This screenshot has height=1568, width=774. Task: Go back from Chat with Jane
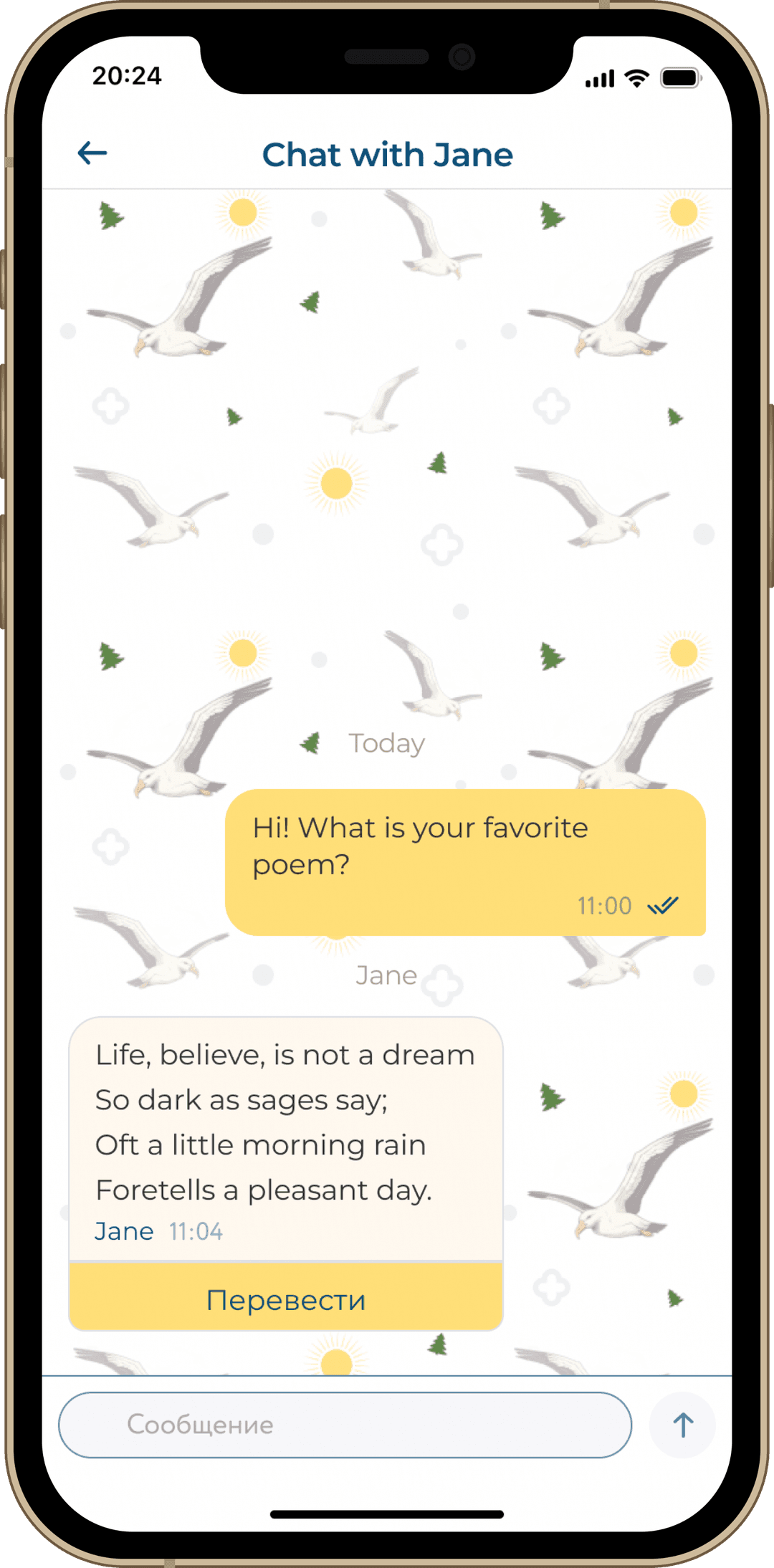click(92, 153)
